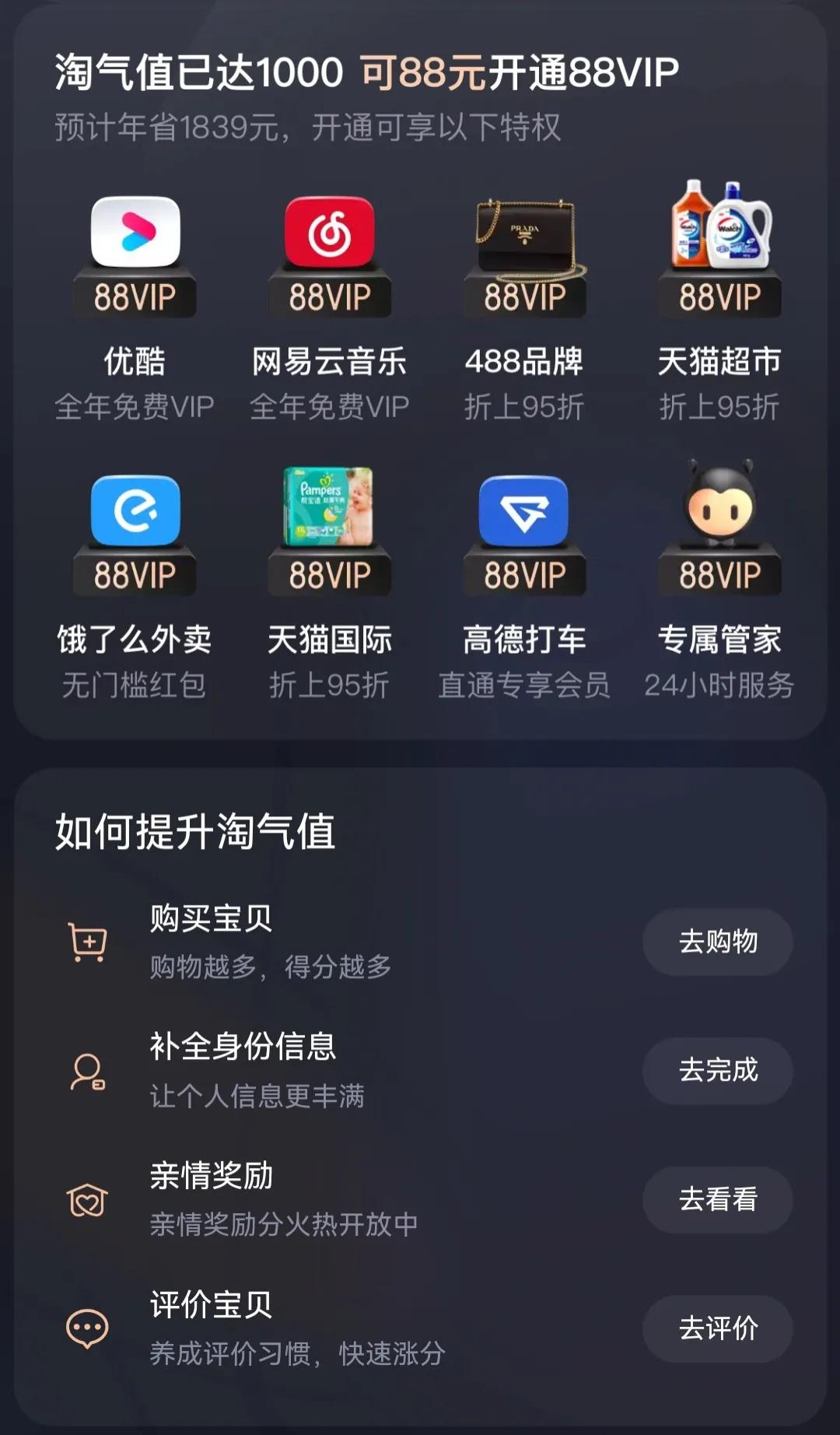Open the 可88元开通88VIP activation link
840x1435 pixels.
pyautogui.click(x=518, y=71)
